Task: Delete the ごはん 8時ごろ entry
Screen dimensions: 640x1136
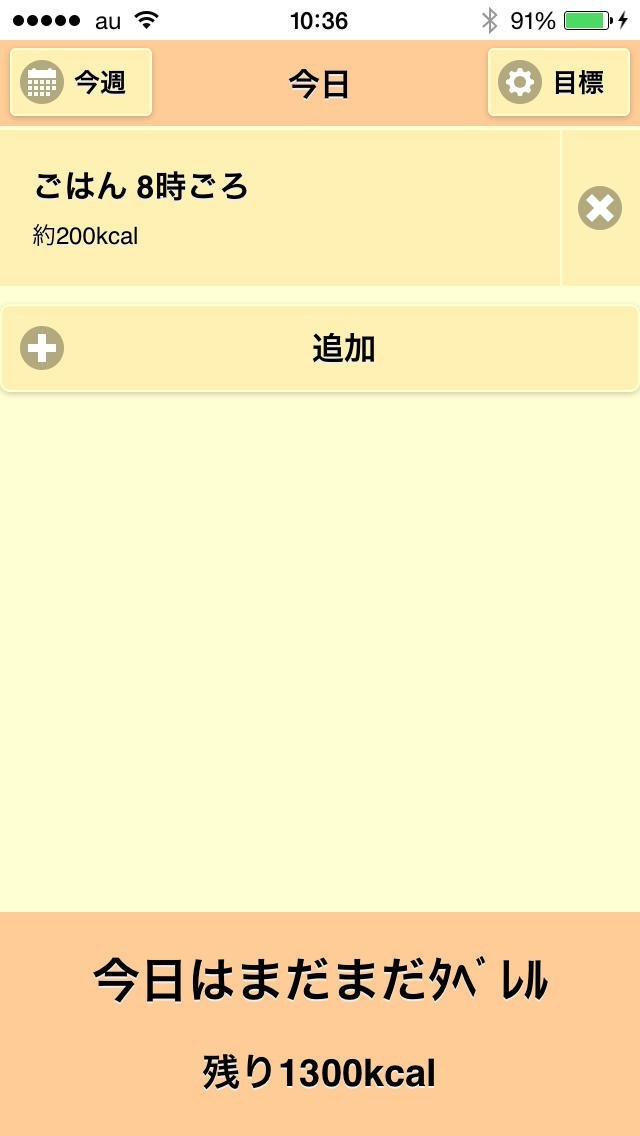Action: [600, 208]
